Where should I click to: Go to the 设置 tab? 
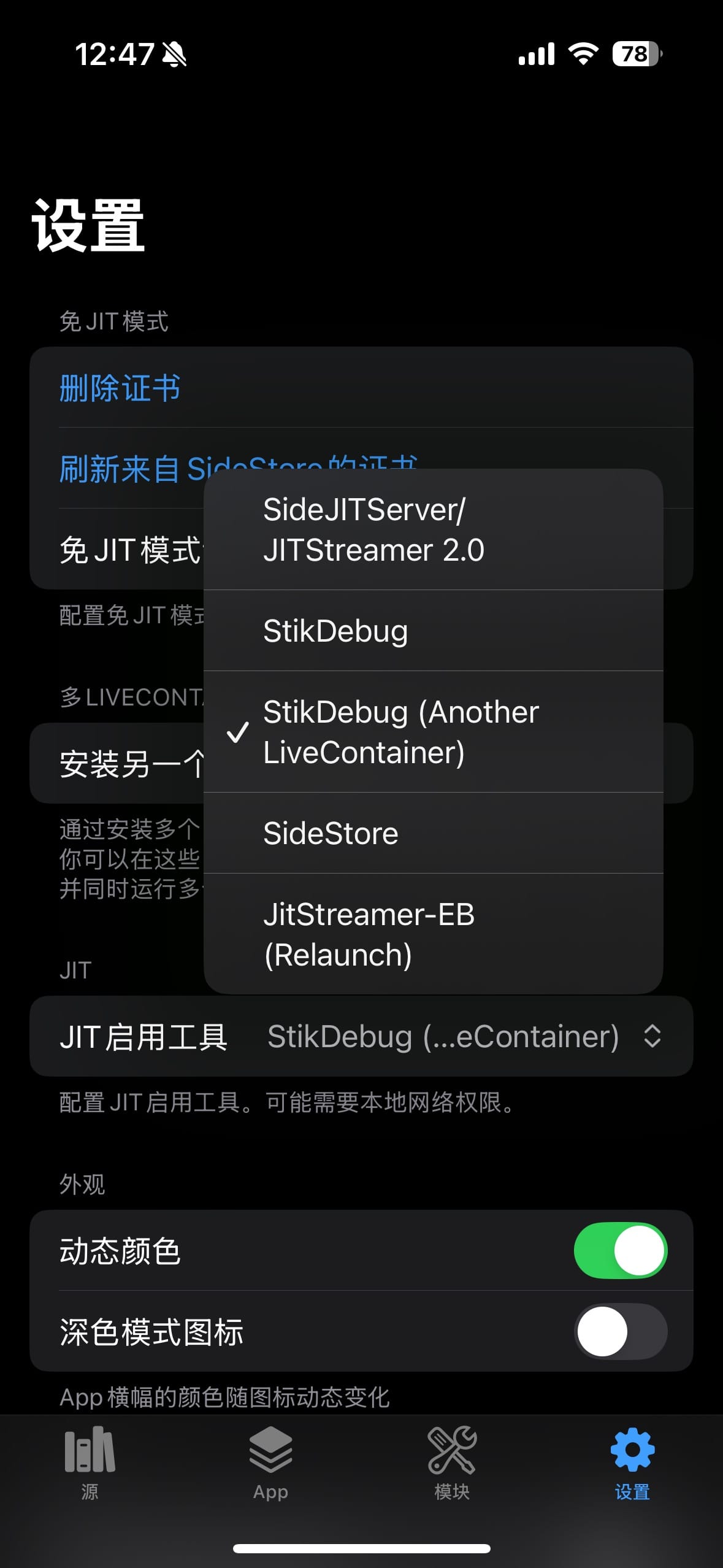point(632,1462)
